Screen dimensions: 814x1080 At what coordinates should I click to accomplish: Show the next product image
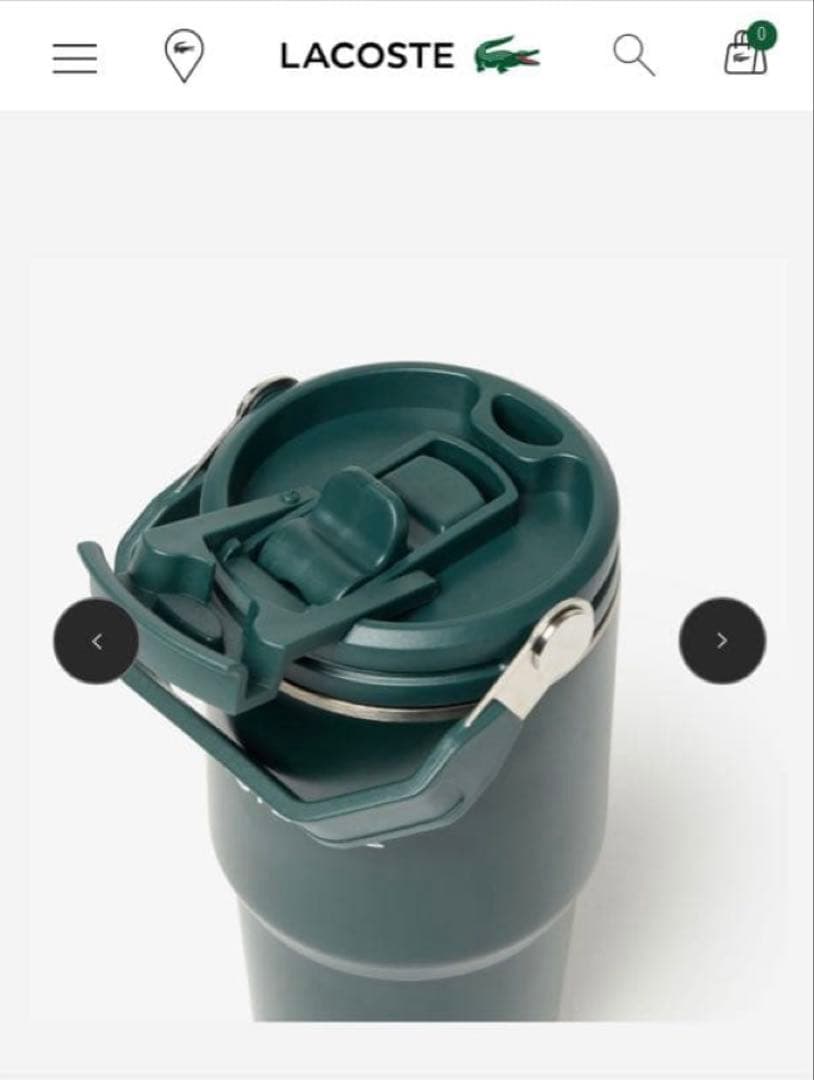722,641
